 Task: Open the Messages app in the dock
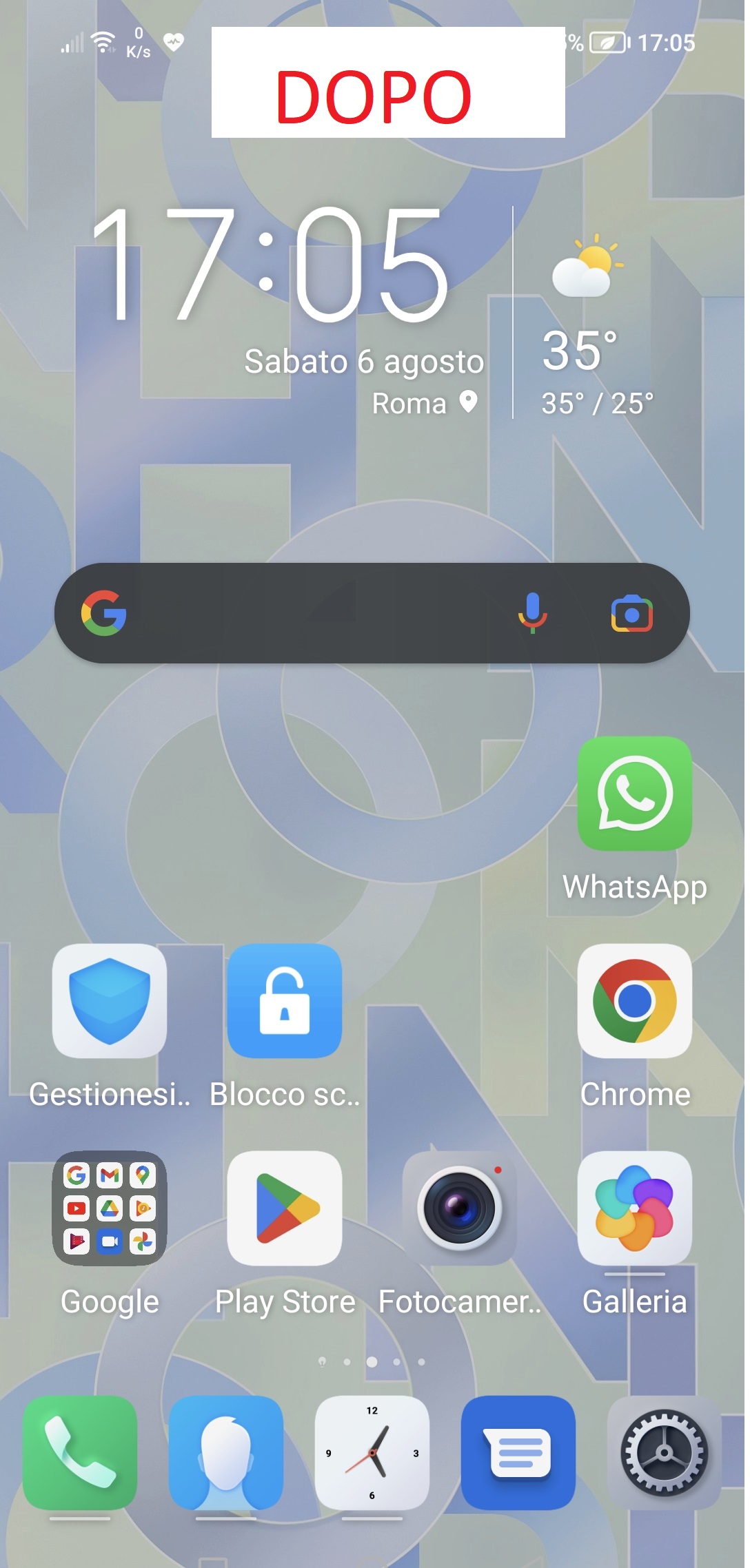pos(518,1452)
